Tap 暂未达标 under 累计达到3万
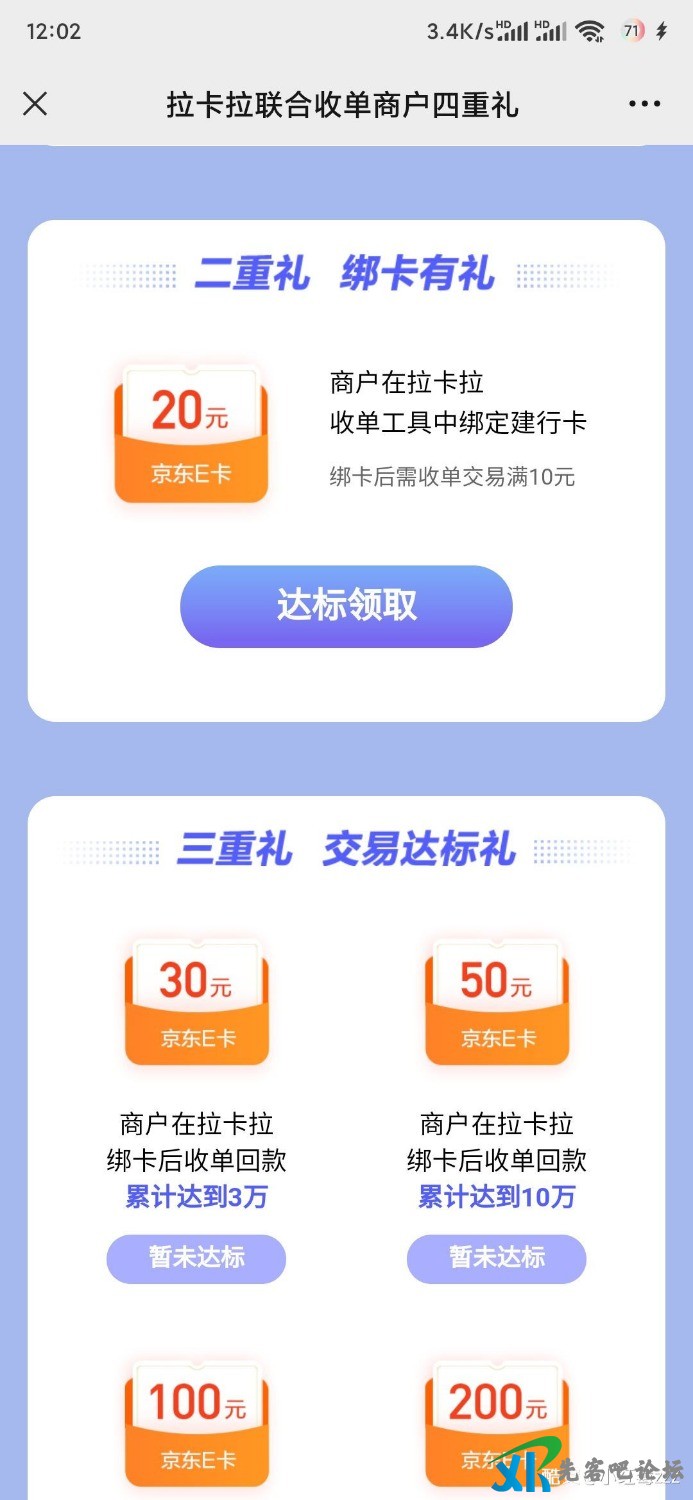The width and height of the screenshot is (693, 1500). click(196, 1258)
